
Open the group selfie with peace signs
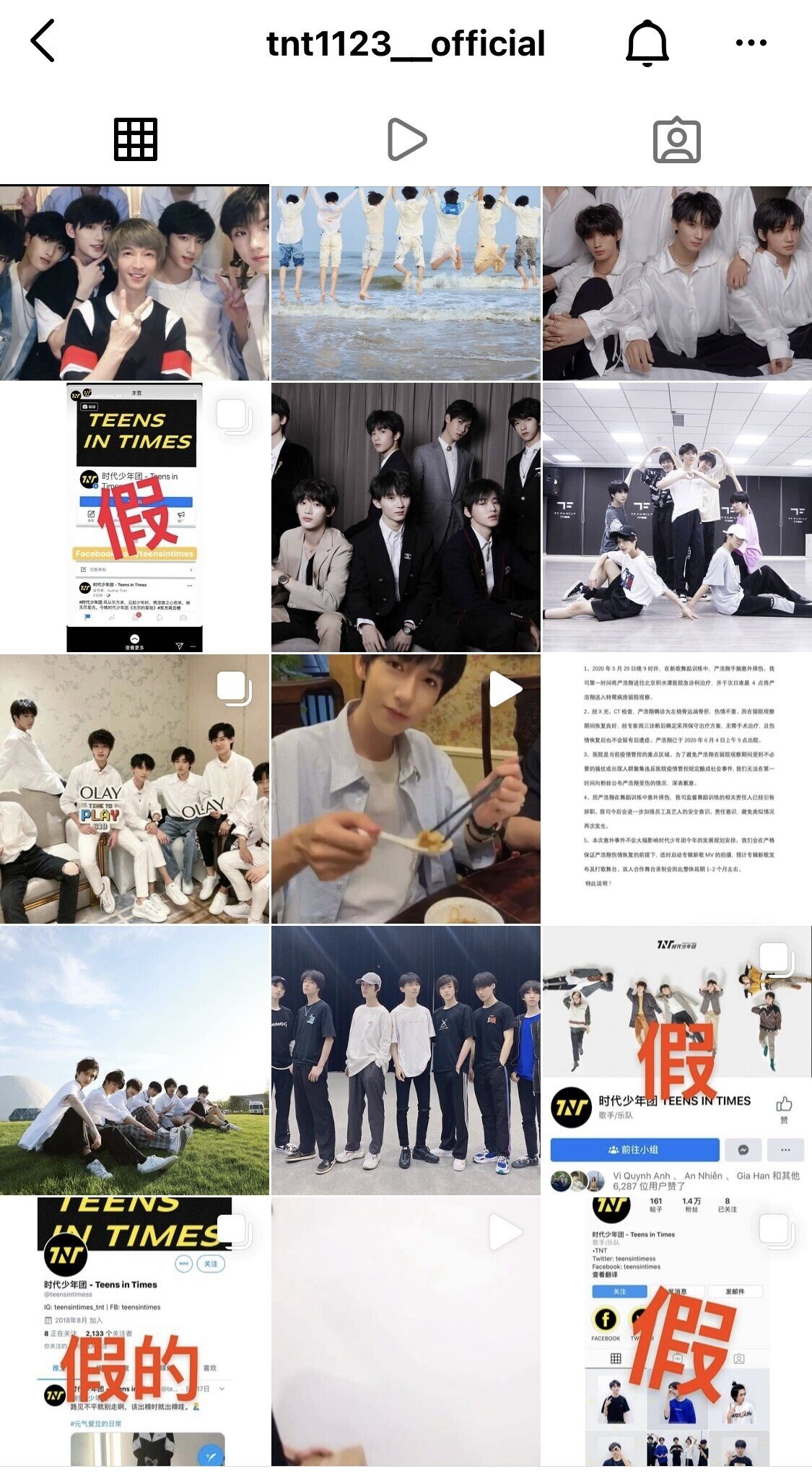pyautogui.click(x=134, y=282)
